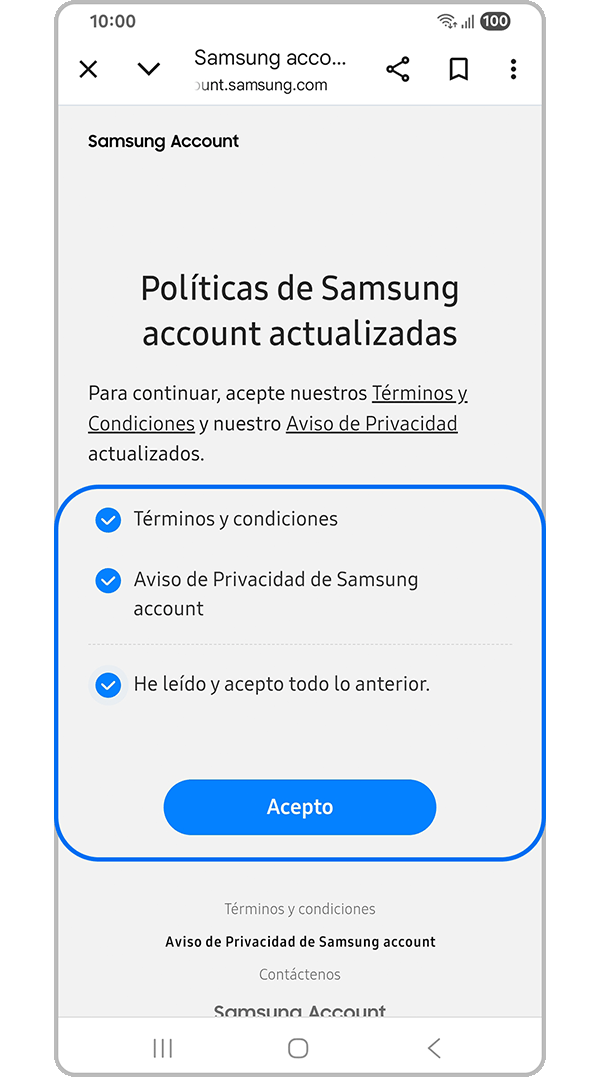Open footer Aviso de Privacidad de Samsung account
Image resolution: width=600 pixels, height=1077 pixels.
click(x=300, y=942)
